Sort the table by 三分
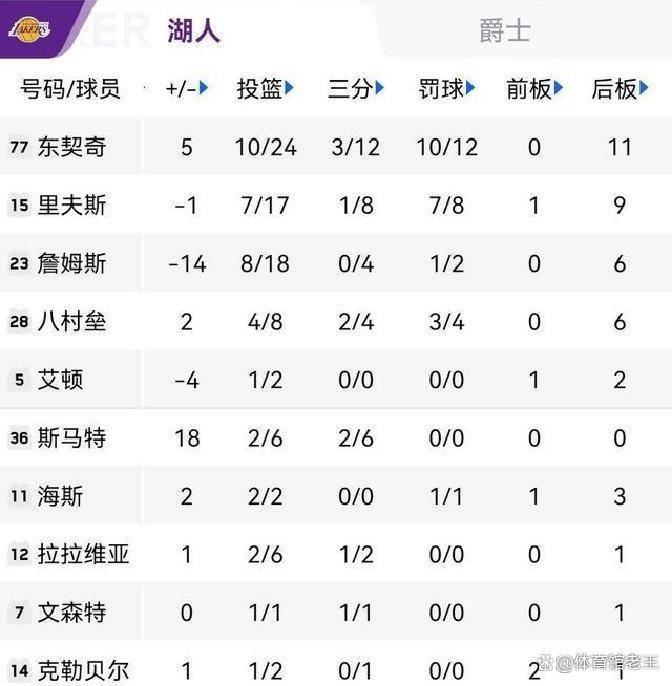The width and height of the screenshot is (672, 686). pyautogui.click(x=355, y=89)
